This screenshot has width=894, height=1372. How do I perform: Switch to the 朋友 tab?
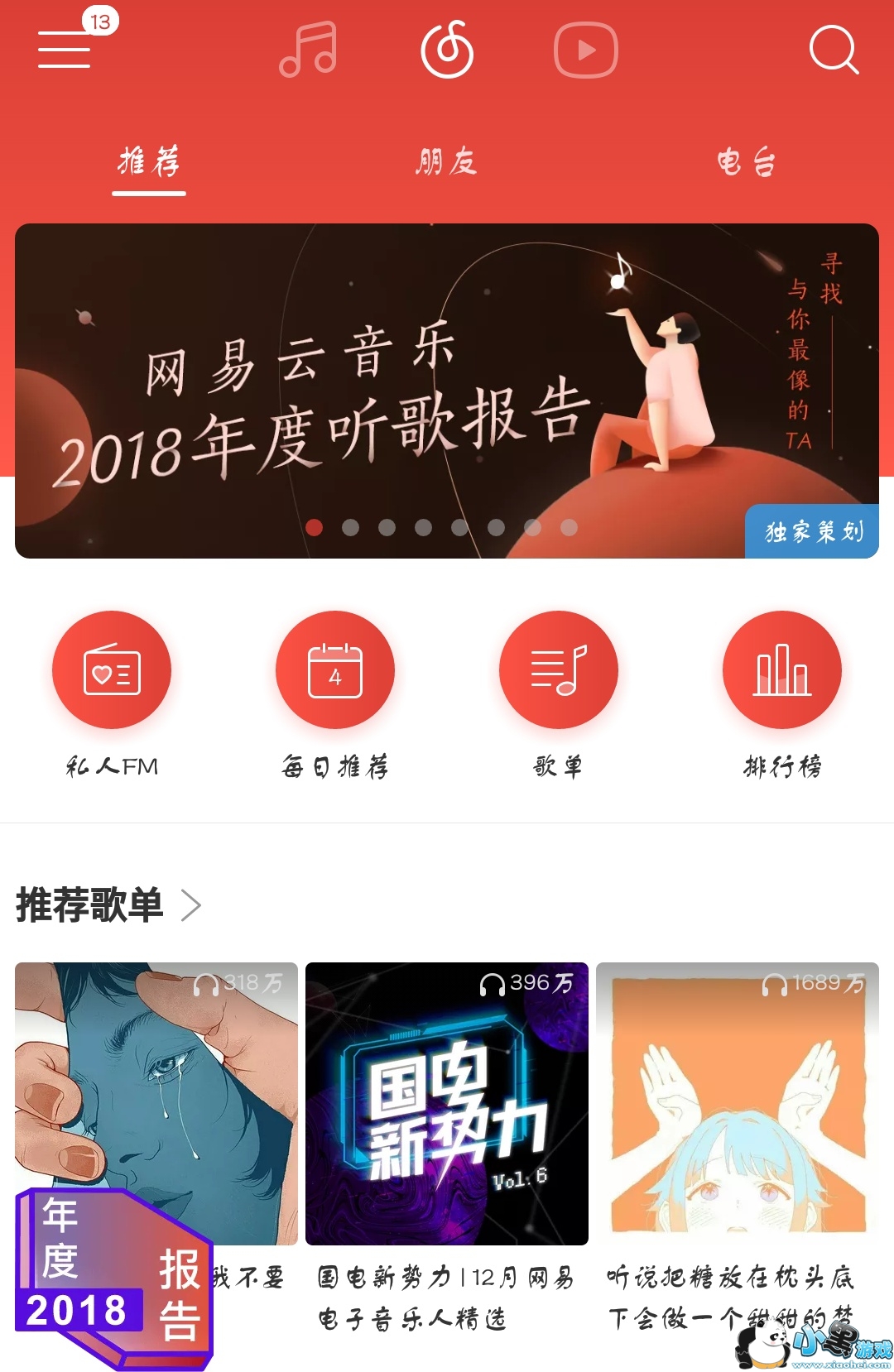447,161
